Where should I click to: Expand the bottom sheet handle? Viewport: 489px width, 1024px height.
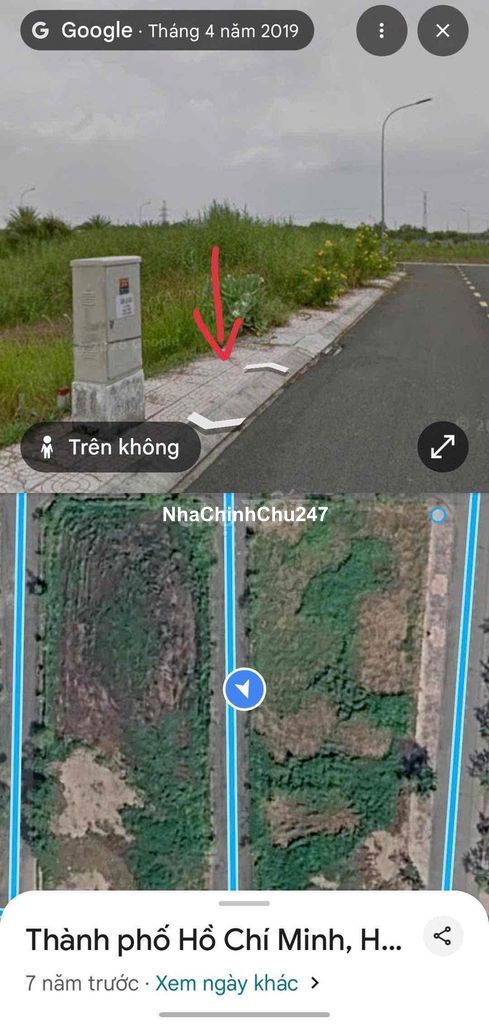click(x=244, y=903)
